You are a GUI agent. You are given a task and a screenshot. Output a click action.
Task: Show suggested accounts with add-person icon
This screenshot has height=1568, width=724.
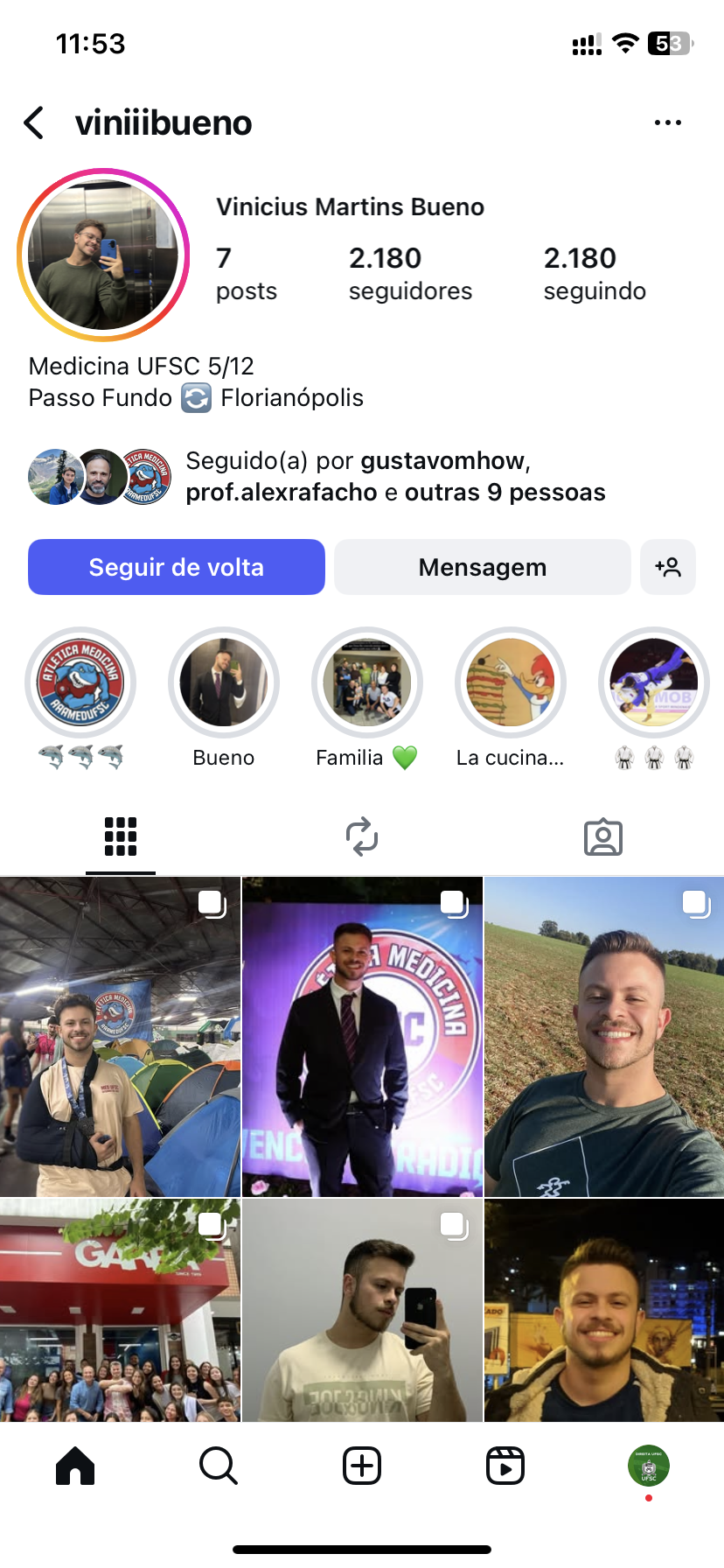coord(668,567)
